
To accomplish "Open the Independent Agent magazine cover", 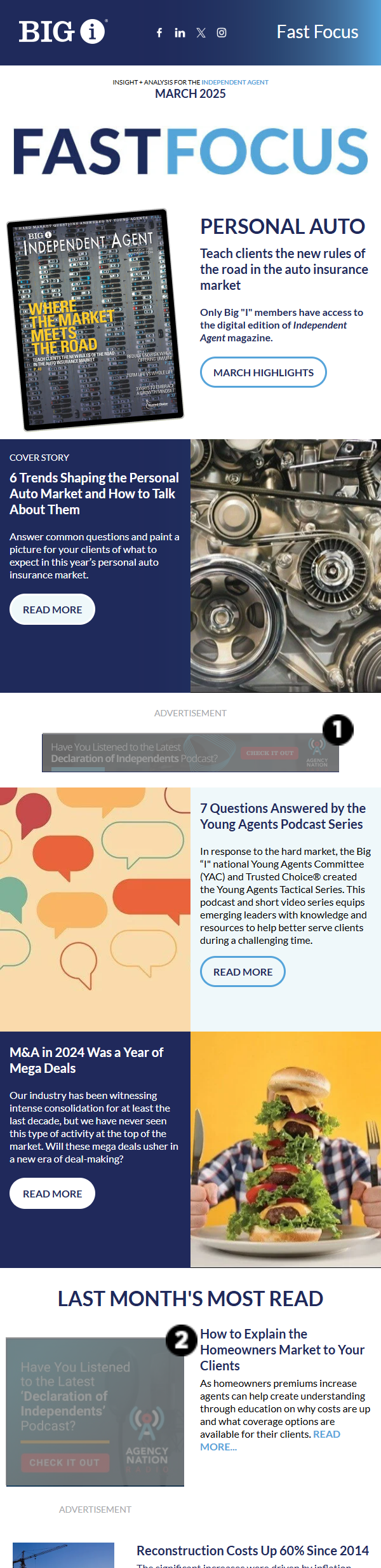I will (95, 319).
